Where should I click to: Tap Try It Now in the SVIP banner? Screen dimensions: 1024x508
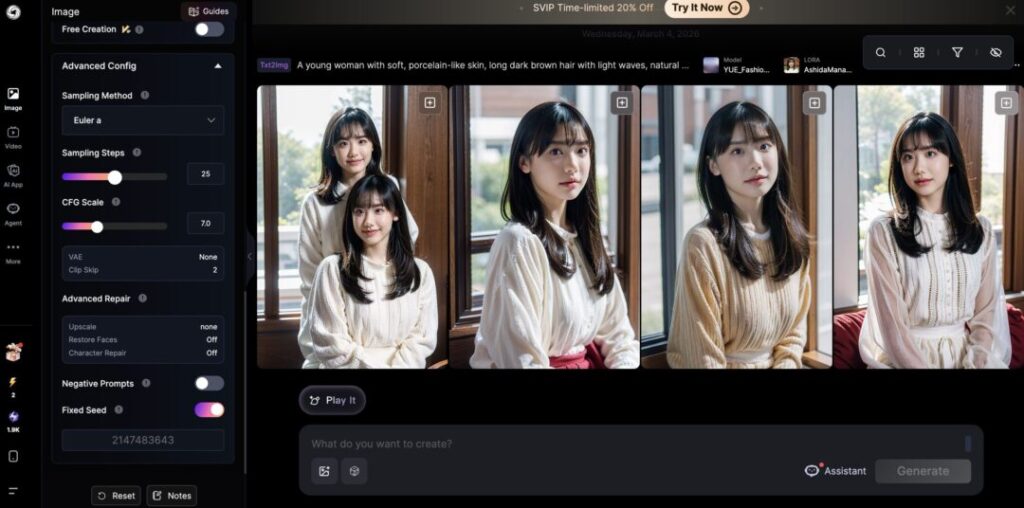click(x=706, y=8)
